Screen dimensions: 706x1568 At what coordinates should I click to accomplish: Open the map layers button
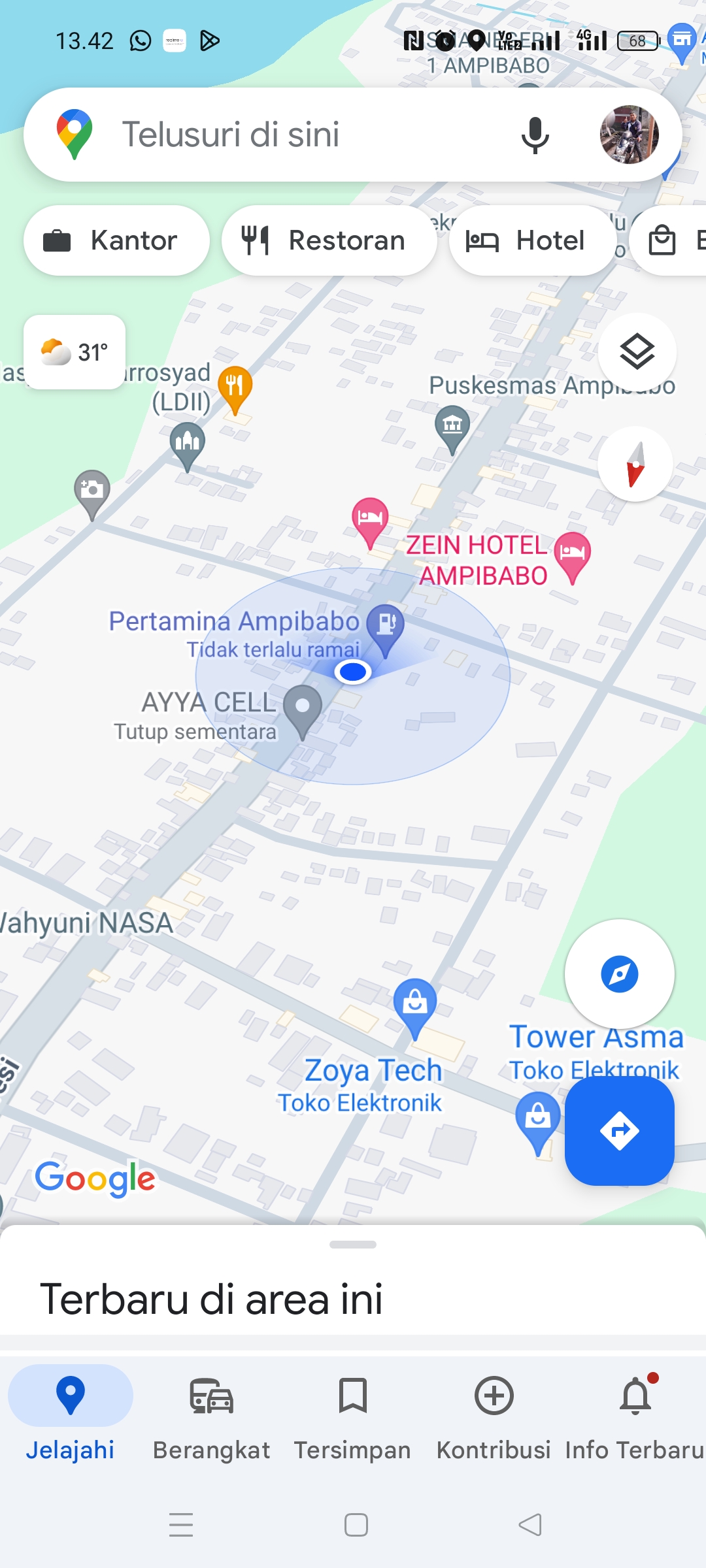pyautogui.click(x=637, y=351)
